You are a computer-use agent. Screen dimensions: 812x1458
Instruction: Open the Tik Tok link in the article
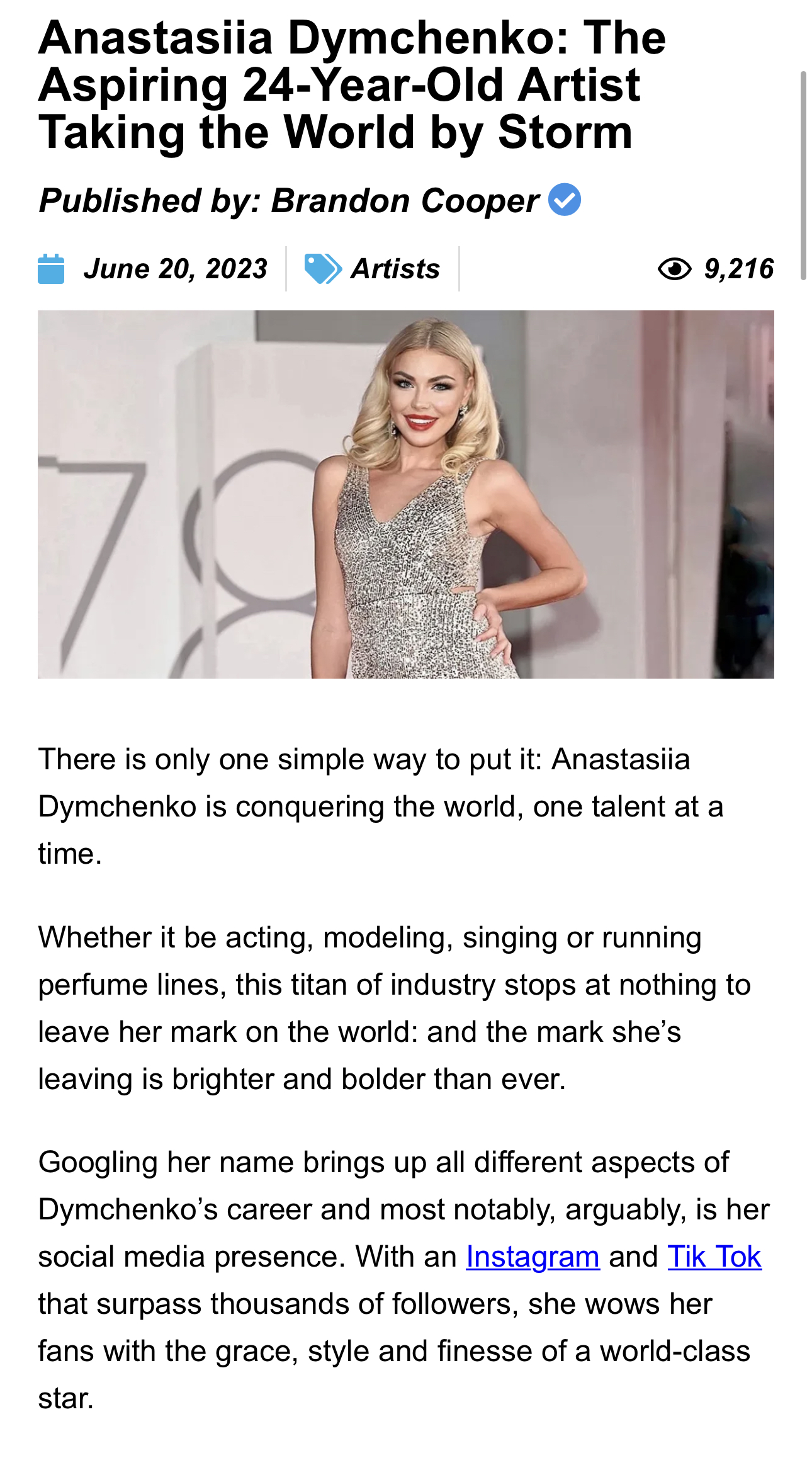pos(714,1257)
